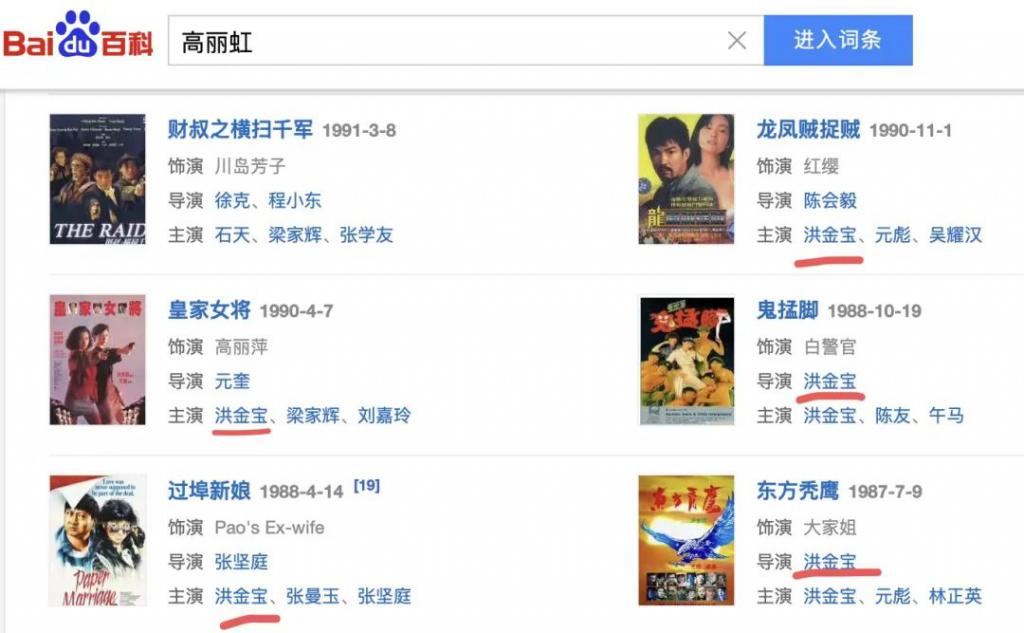The height and width of the screenshot is (633, 1024).
Task: Open the 皇家女将 movie title link
Action: [x=209, y=310]
